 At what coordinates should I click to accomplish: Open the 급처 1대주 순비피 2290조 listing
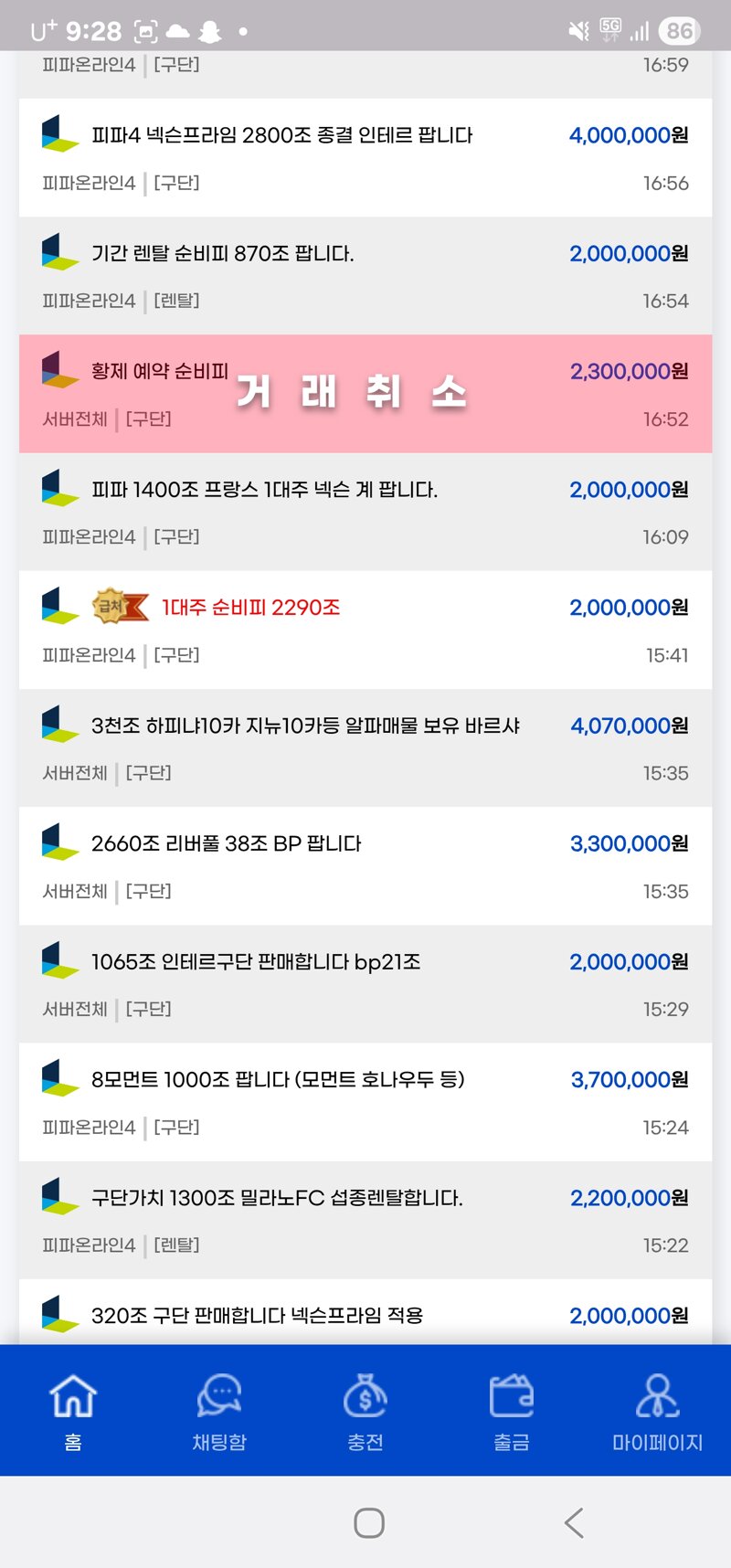pos(365,630)
